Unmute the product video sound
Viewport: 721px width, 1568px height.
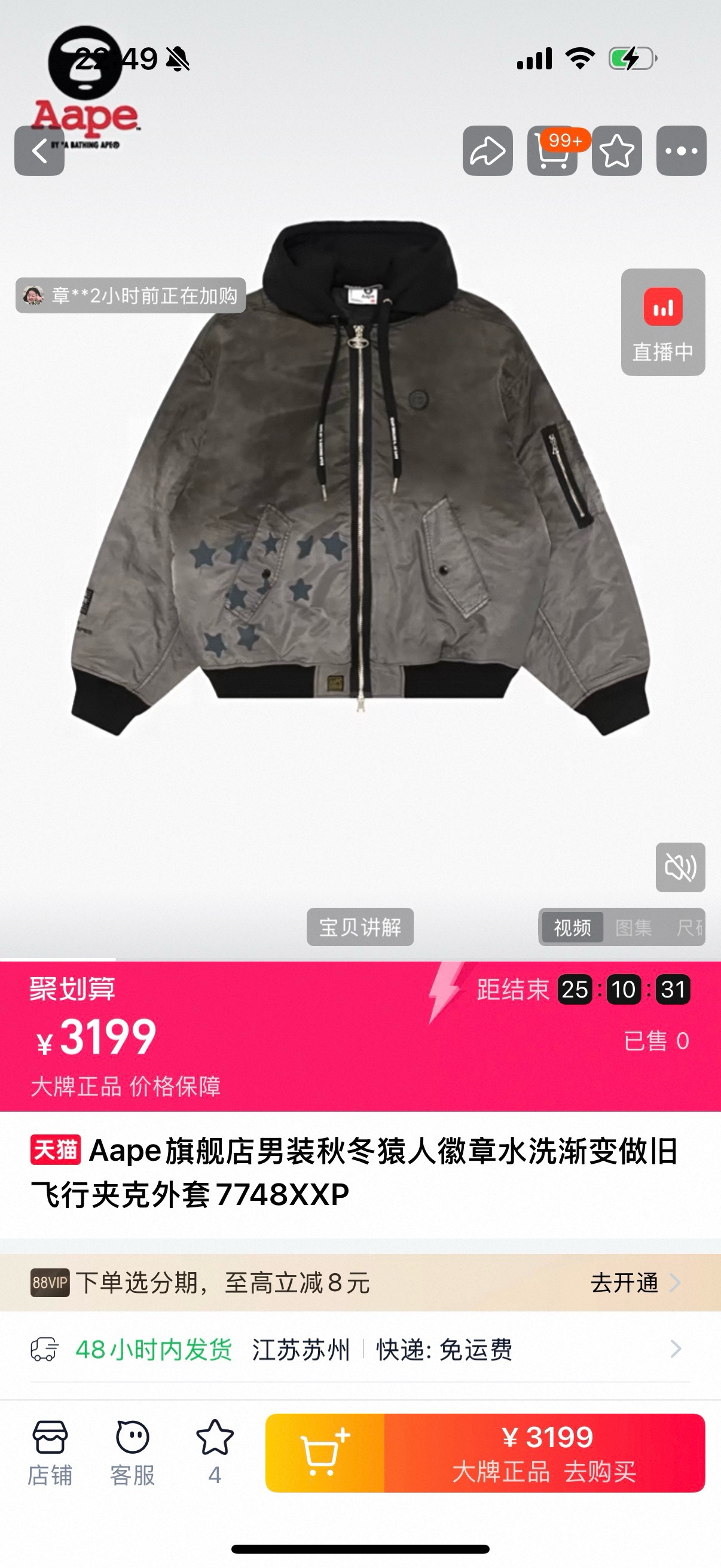(680, 867)
